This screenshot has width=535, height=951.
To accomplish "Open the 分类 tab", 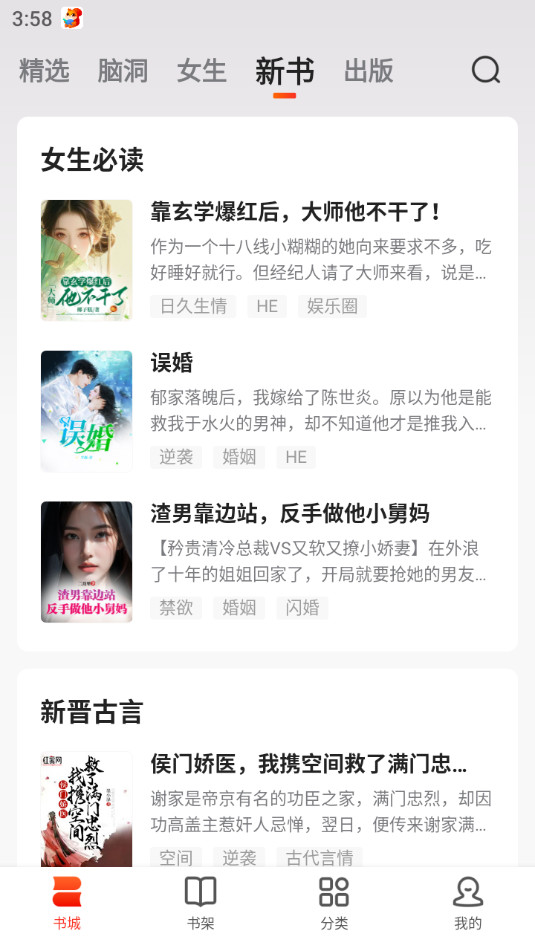I will click(x=334, y=903).
